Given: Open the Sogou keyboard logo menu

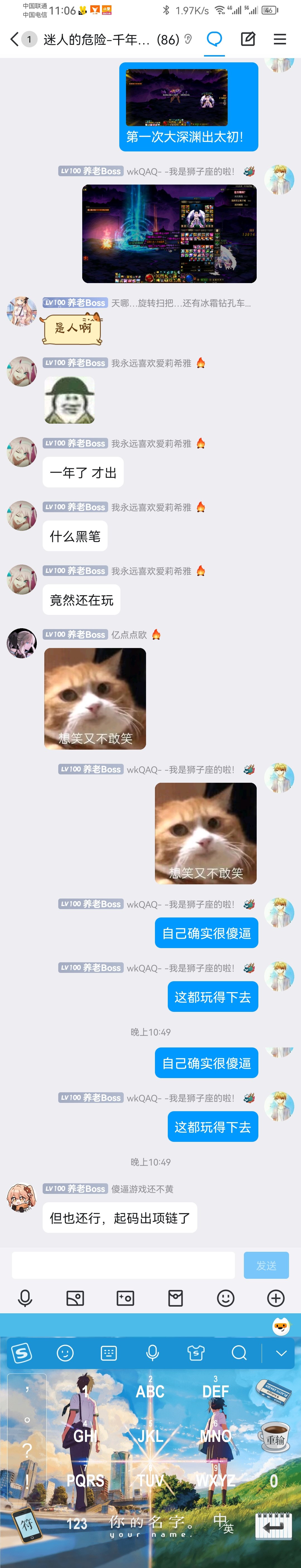Looking at the screenshot, I should tap(22, 1353).
